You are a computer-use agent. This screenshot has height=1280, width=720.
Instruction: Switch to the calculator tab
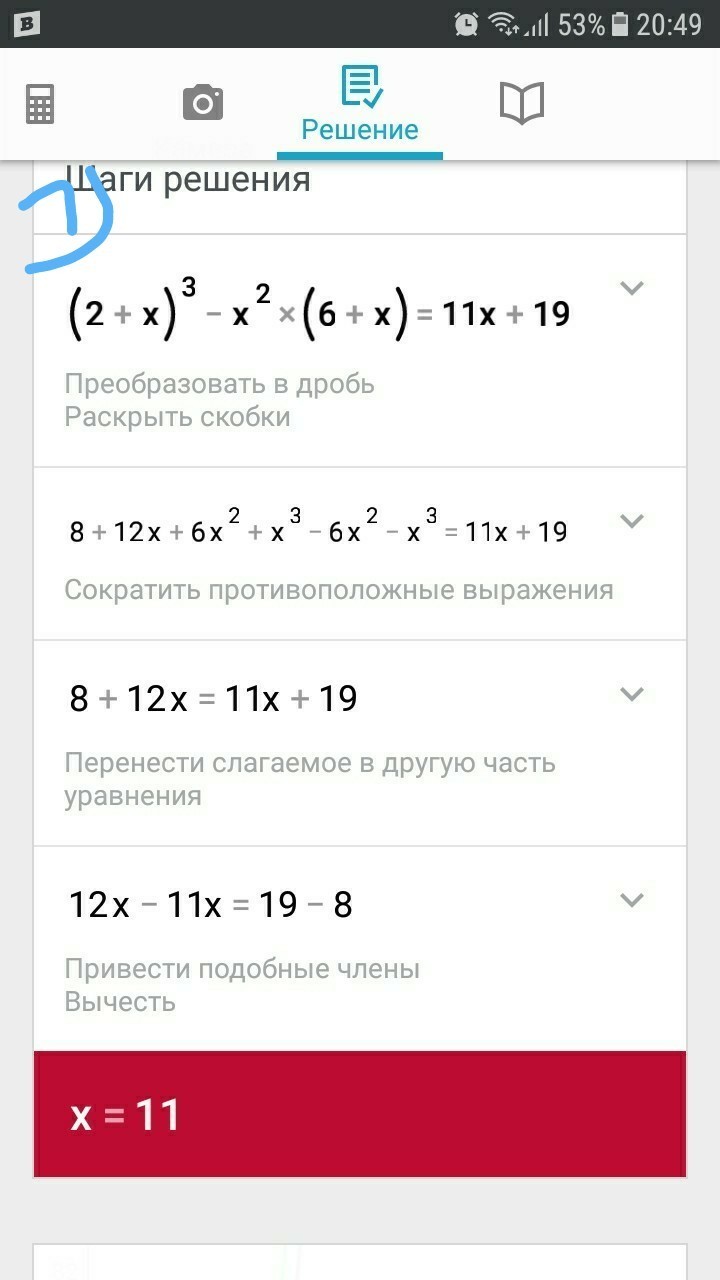(x=40, y=103)
